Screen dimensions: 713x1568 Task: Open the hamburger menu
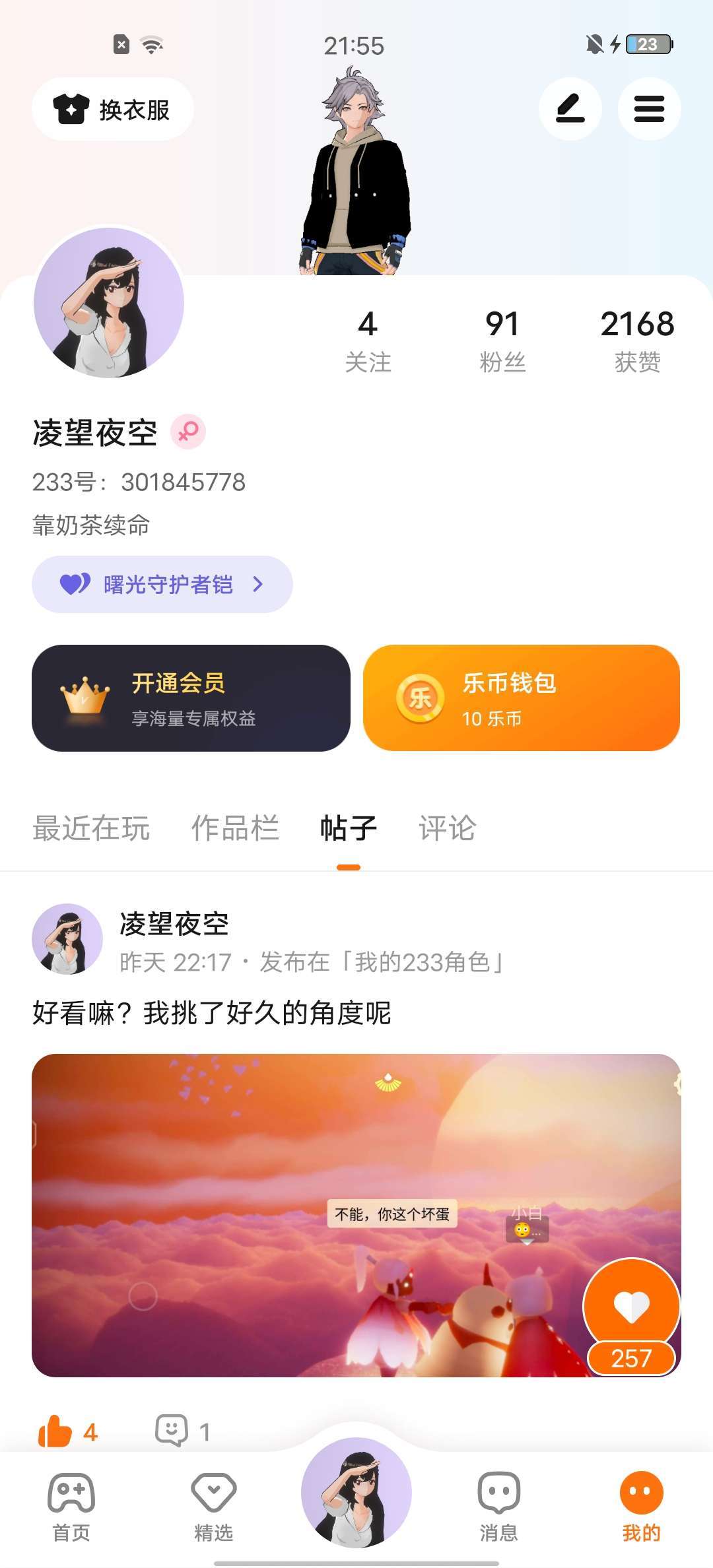(x=649, y=109)
